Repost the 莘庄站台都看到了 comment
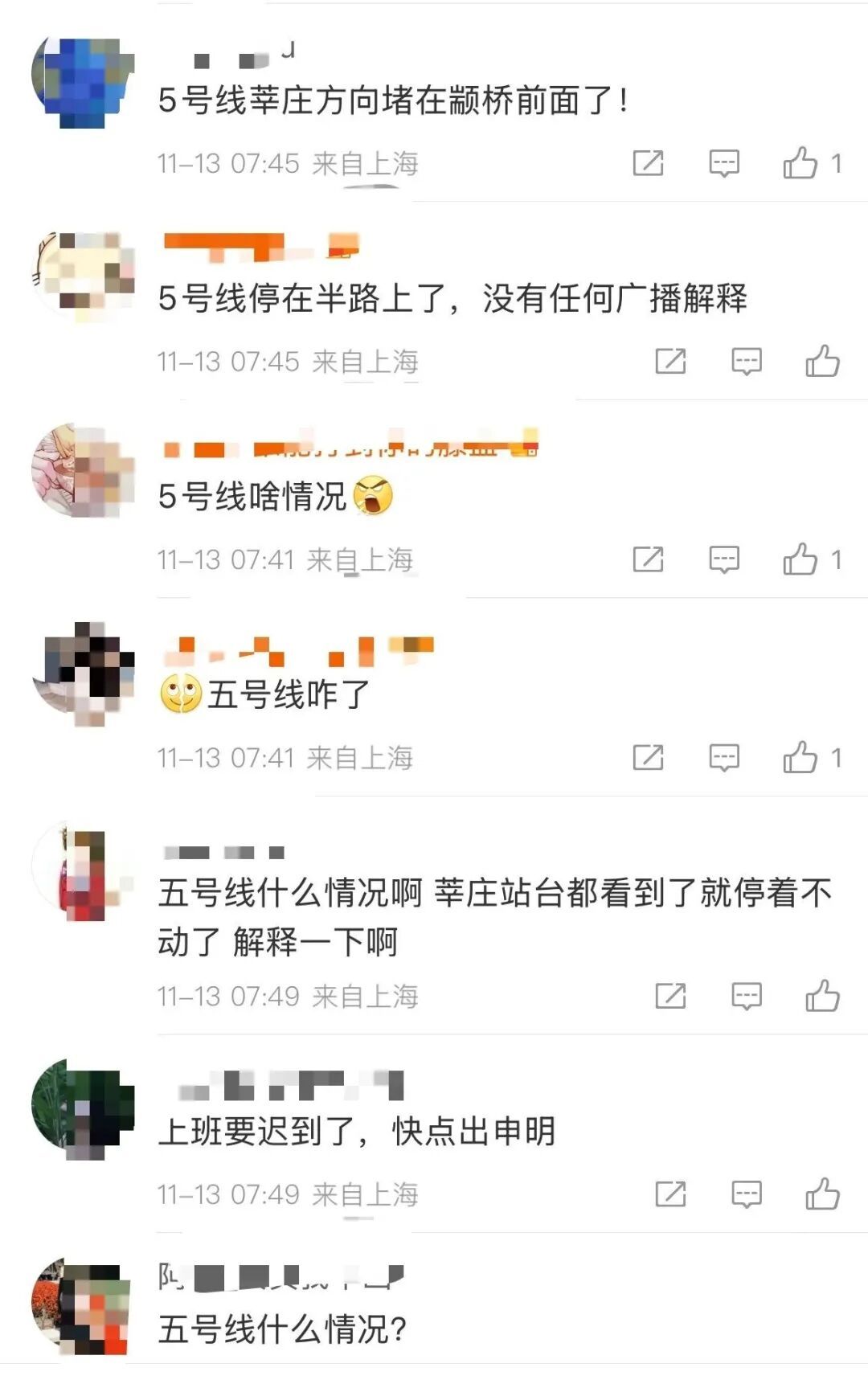868x1384 pixels. coord(670,997)
